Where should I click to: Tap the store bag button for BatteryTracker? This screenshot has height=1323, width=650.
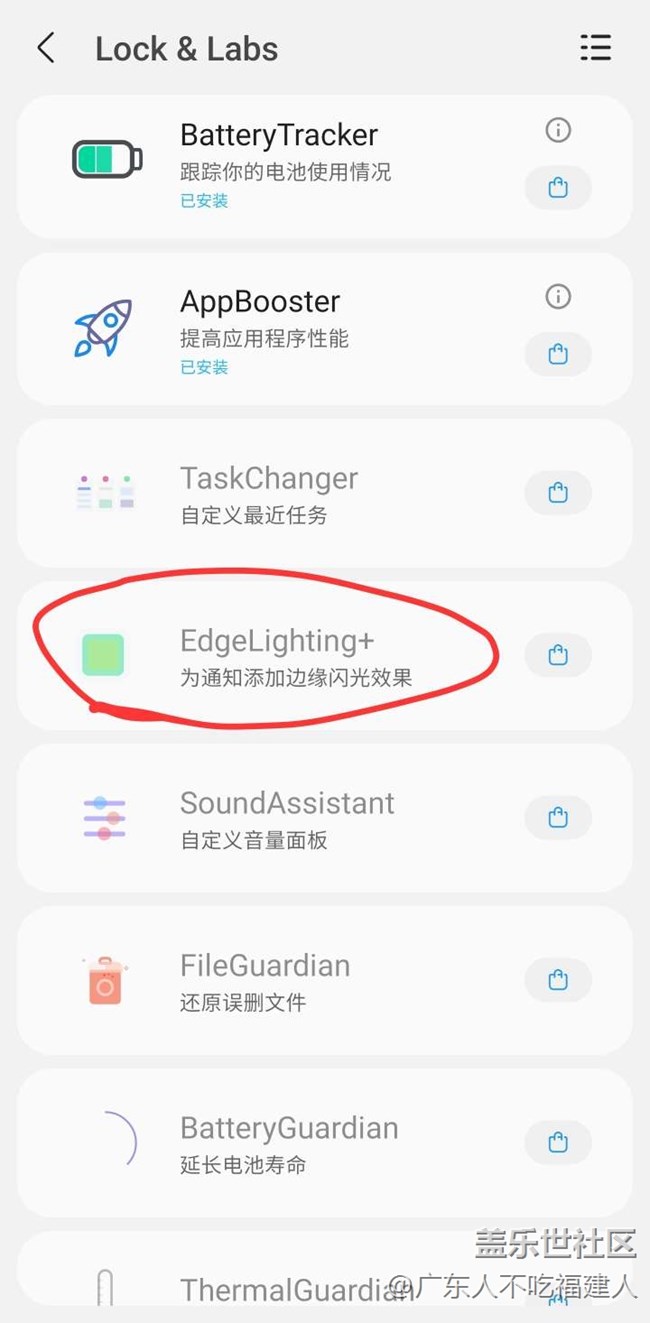pyautogui.click(x=558, y=188)
